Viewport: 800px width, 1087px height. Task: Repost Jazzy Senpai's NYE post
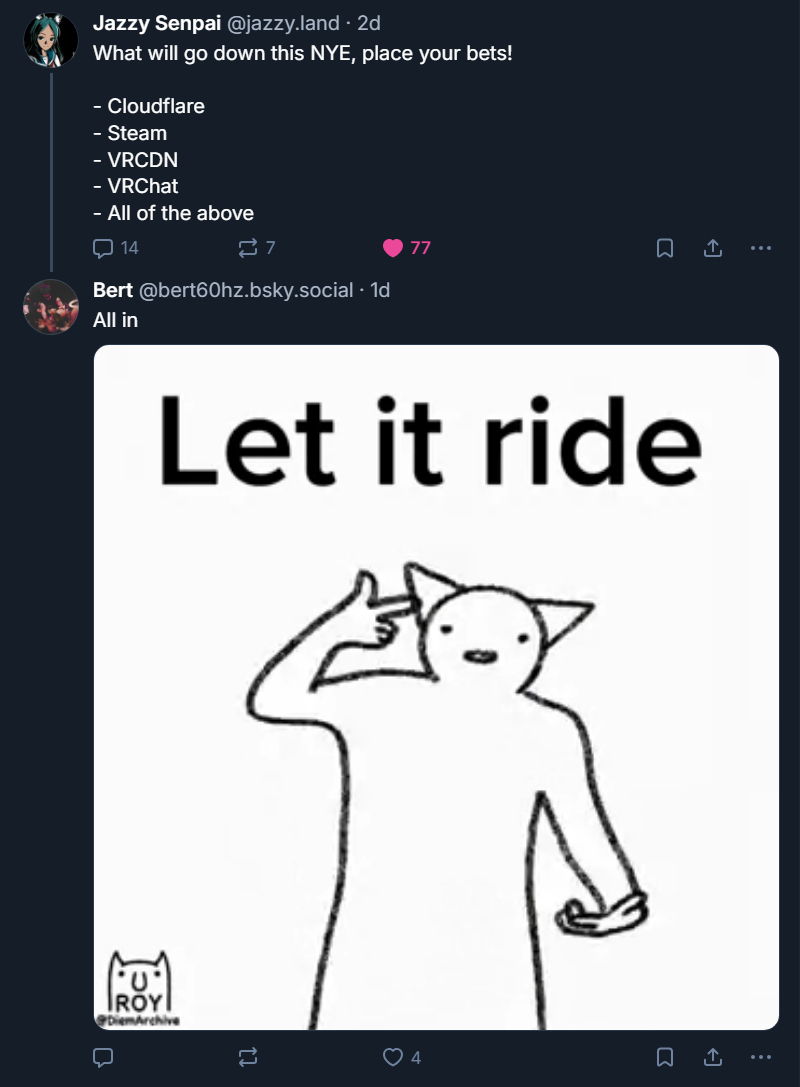(x=250, y=247)
